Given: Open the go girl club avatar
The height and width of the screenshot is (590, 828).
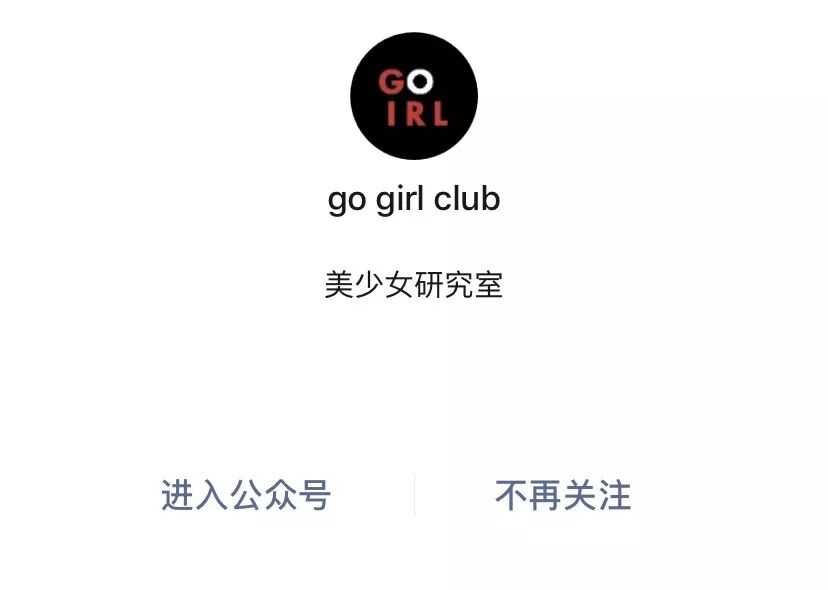Looking at the screenshot, I should [x=414, y=96].
